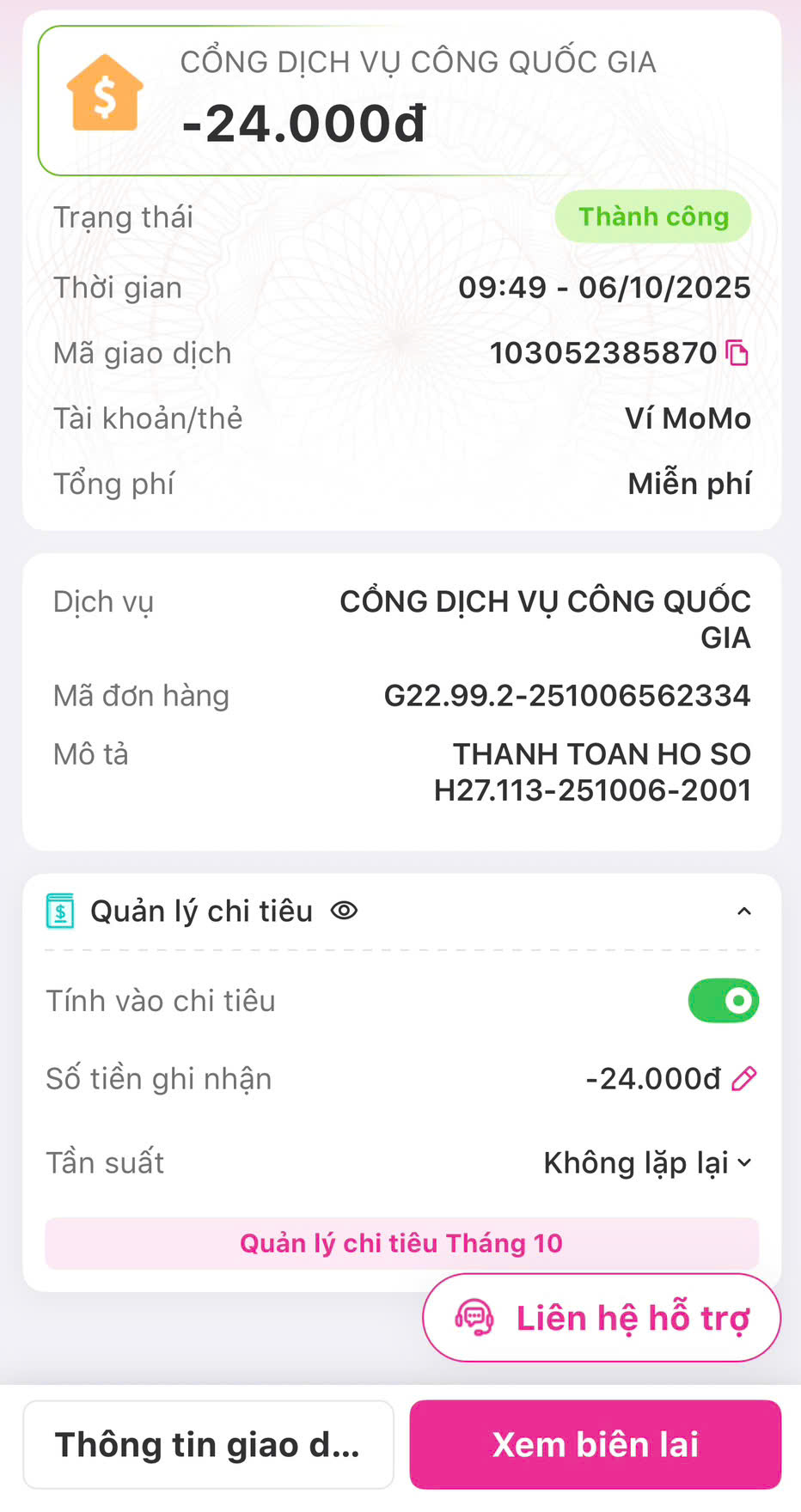Image resolution: width=801 pixels, height=1512 pixels.
Task: Turn off Tính vào chi tiêu switch
Action: pyautogui.click(x=723, y=1001)
